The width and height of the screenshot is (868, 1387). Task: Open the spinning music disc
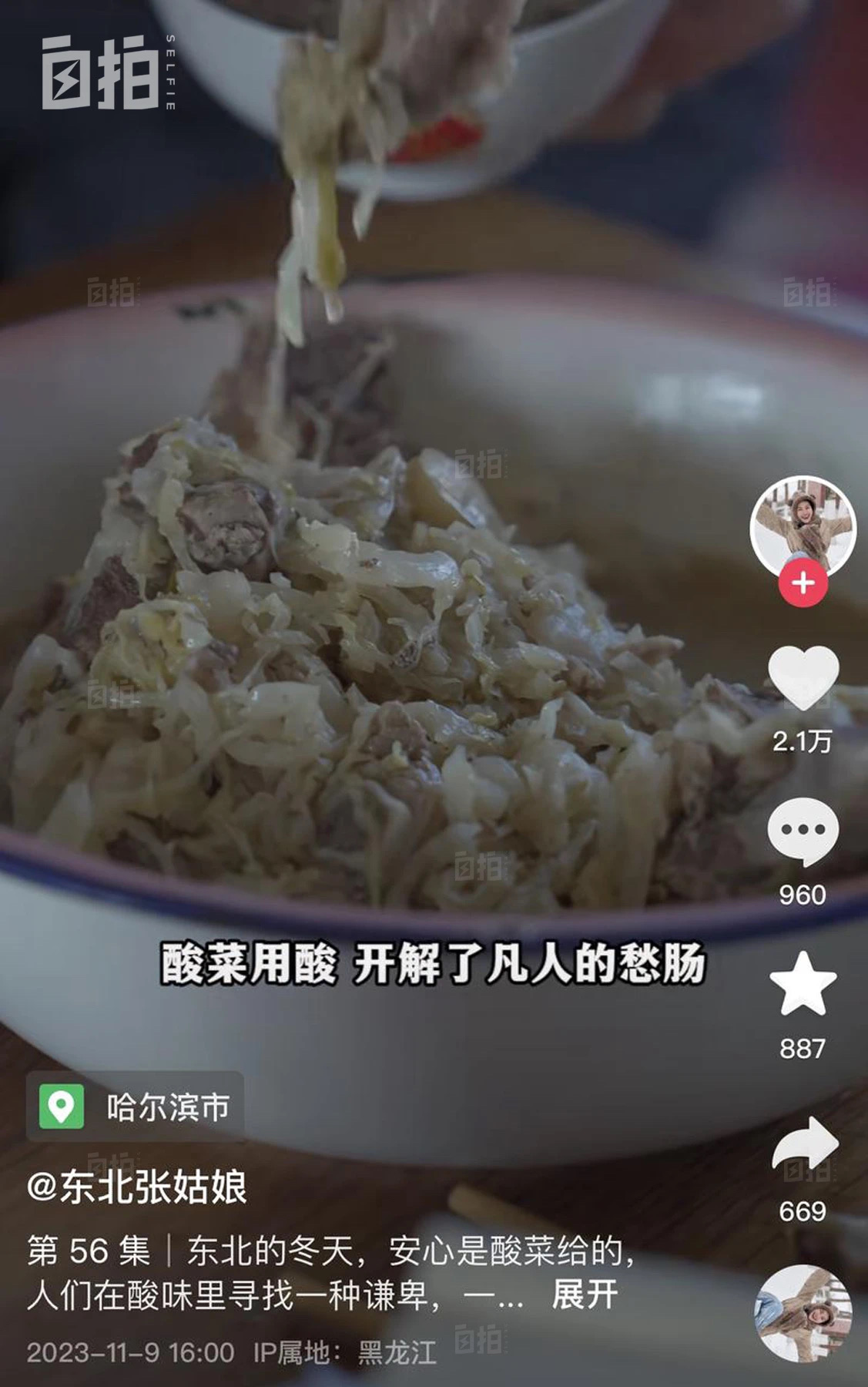pyautogui.click(x=803, y=1313)
